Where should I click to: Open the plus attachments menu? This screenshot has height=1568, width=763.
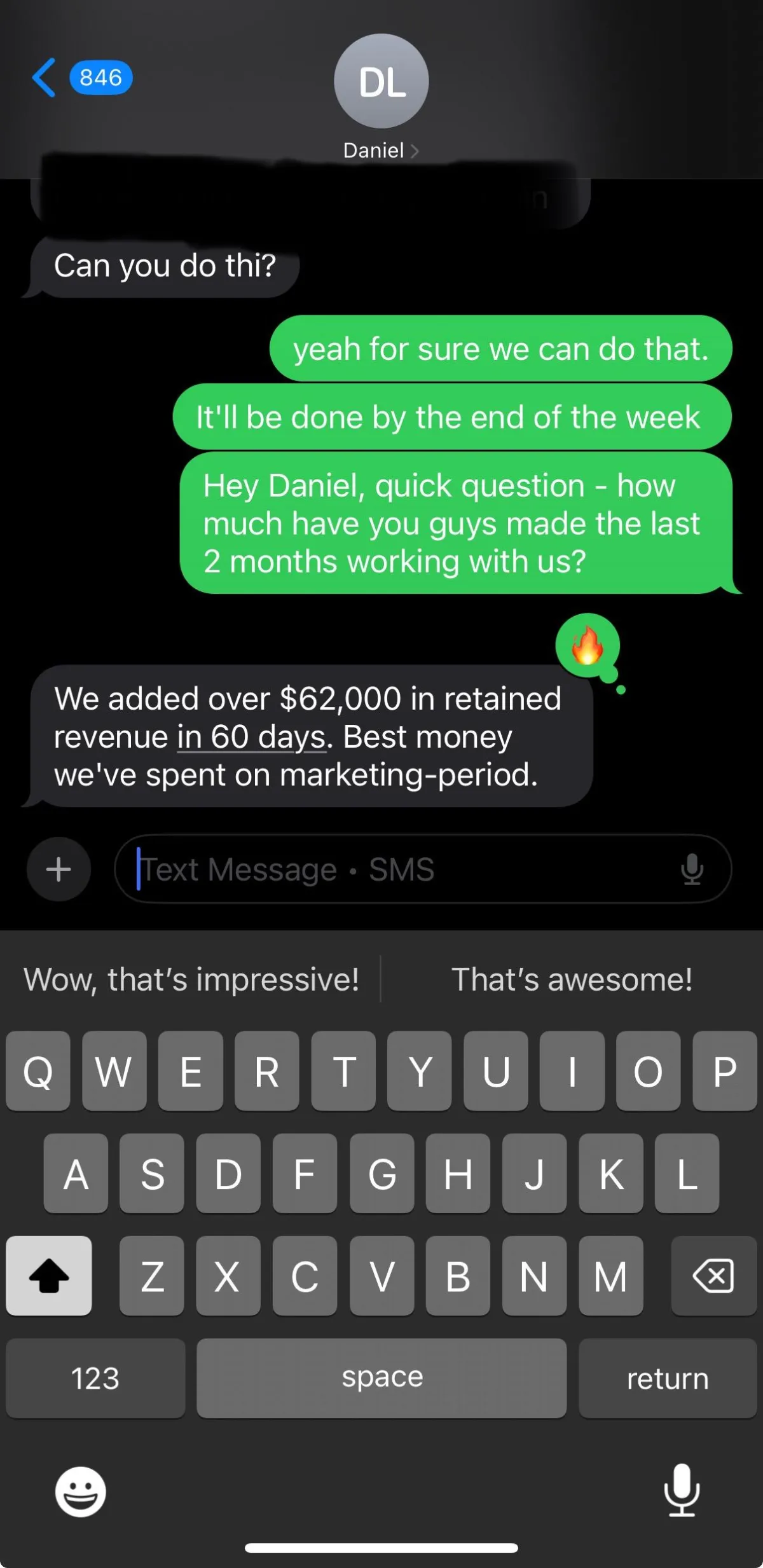58,869
